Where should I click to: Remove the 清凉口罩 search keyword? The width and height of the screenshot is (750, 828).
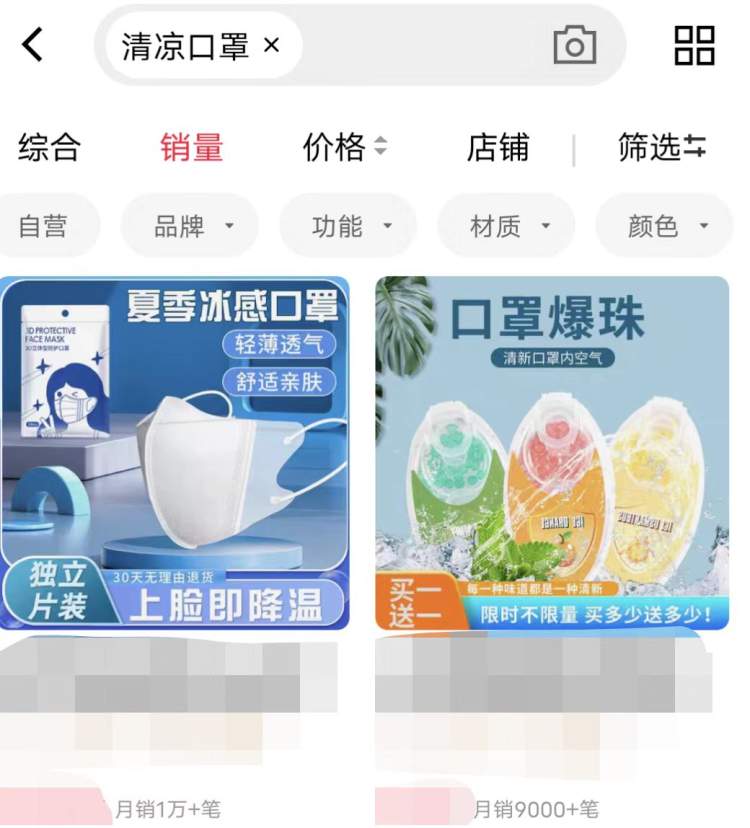click(x=272, y=46)
